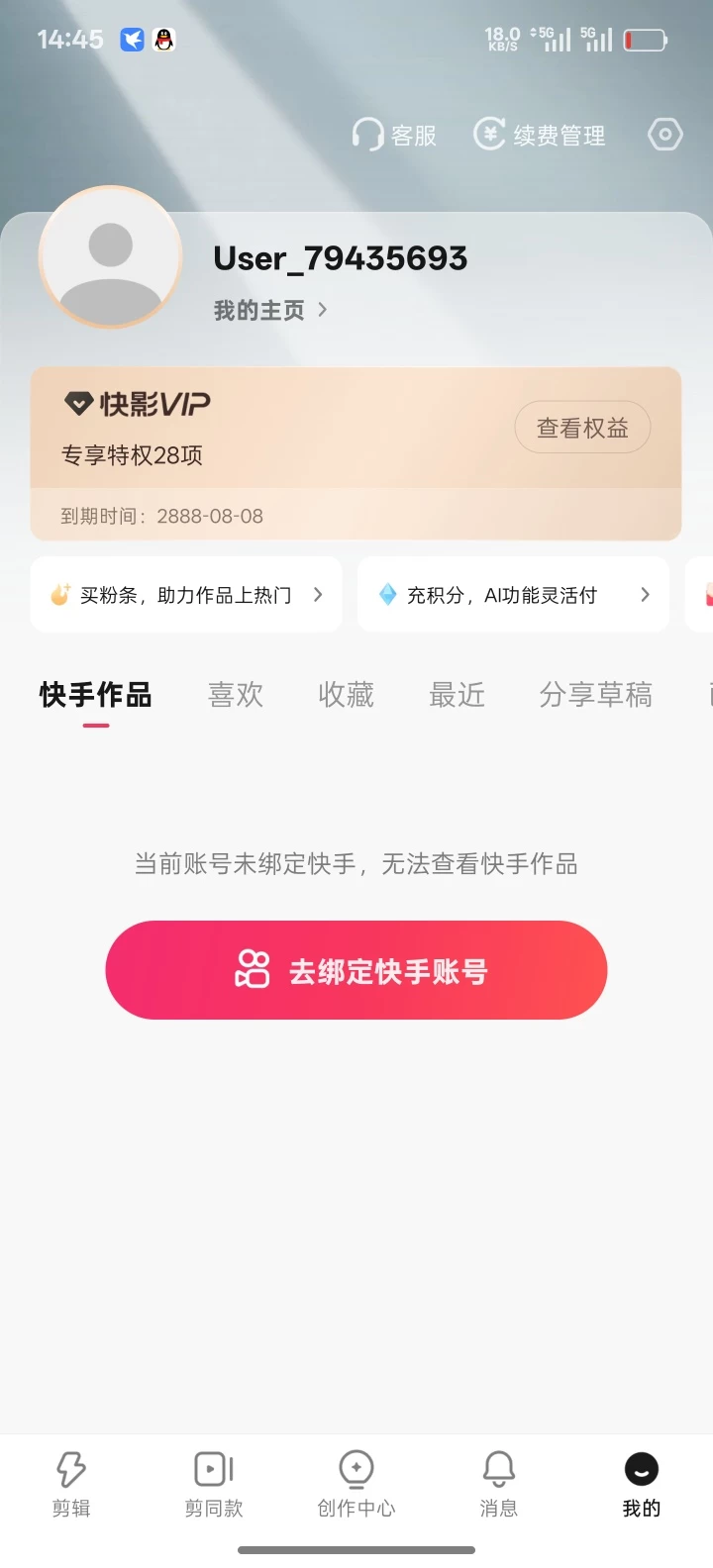Open 我的主页 link
Screen dimensions: 713x1568
[x=270, y=310]
